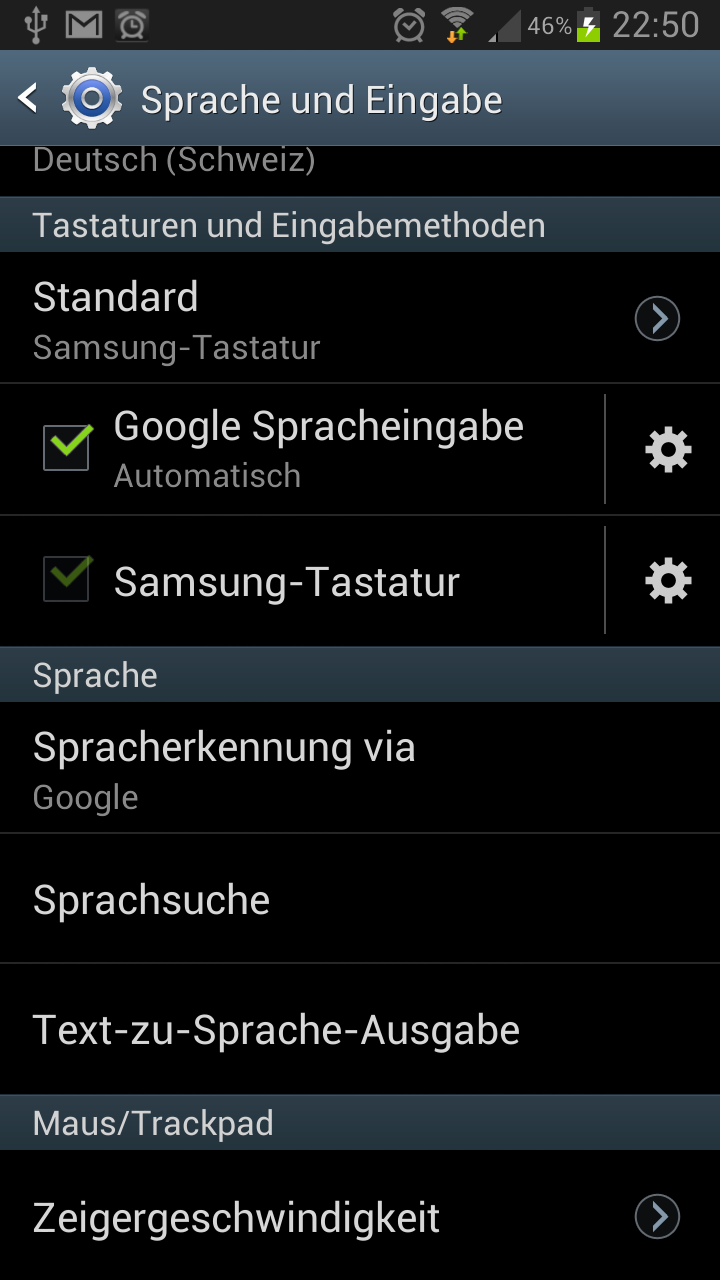Tap the back chevron in the title bar

coord(27,98)
